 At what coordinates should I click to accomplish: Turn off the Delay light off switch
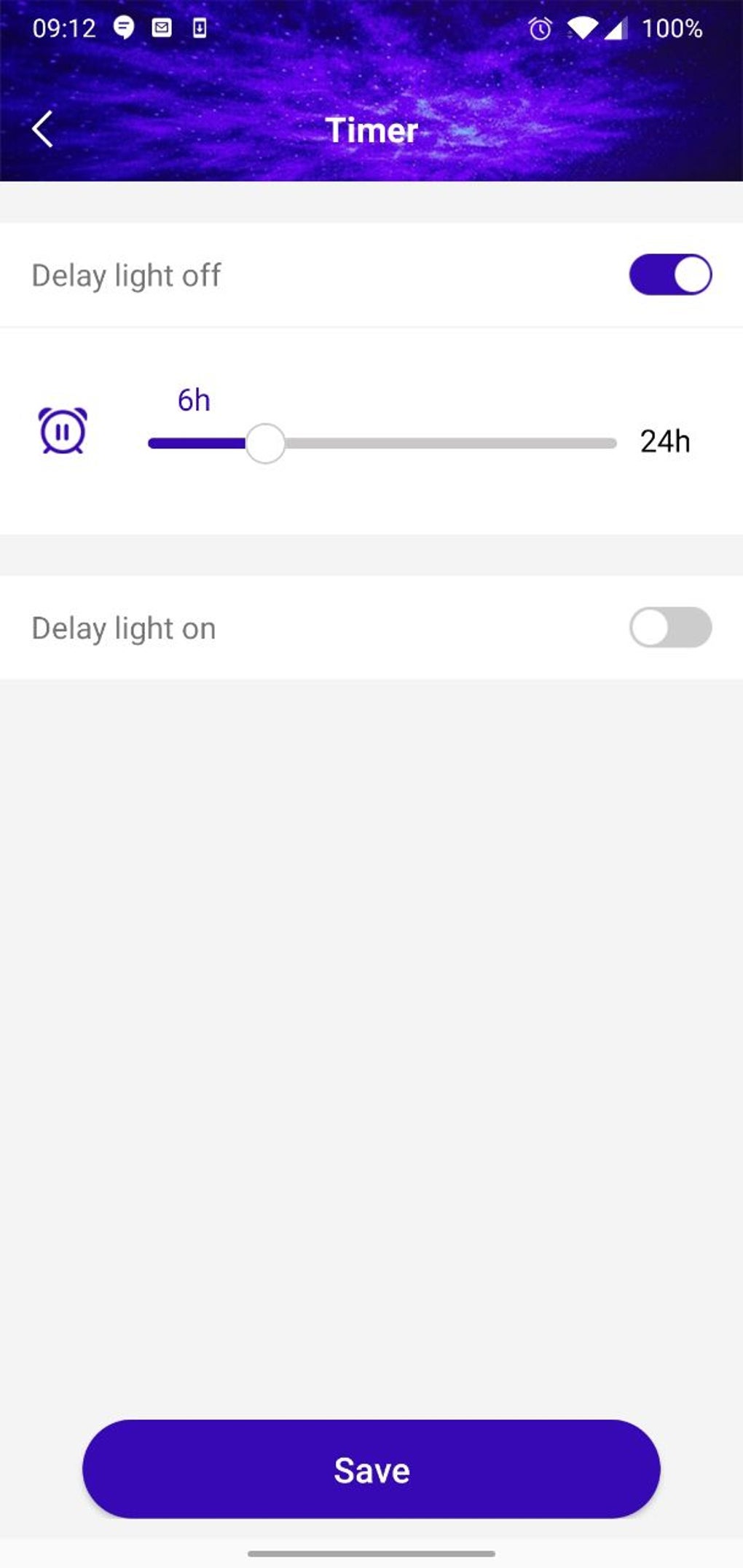click(x=670, y=275)
